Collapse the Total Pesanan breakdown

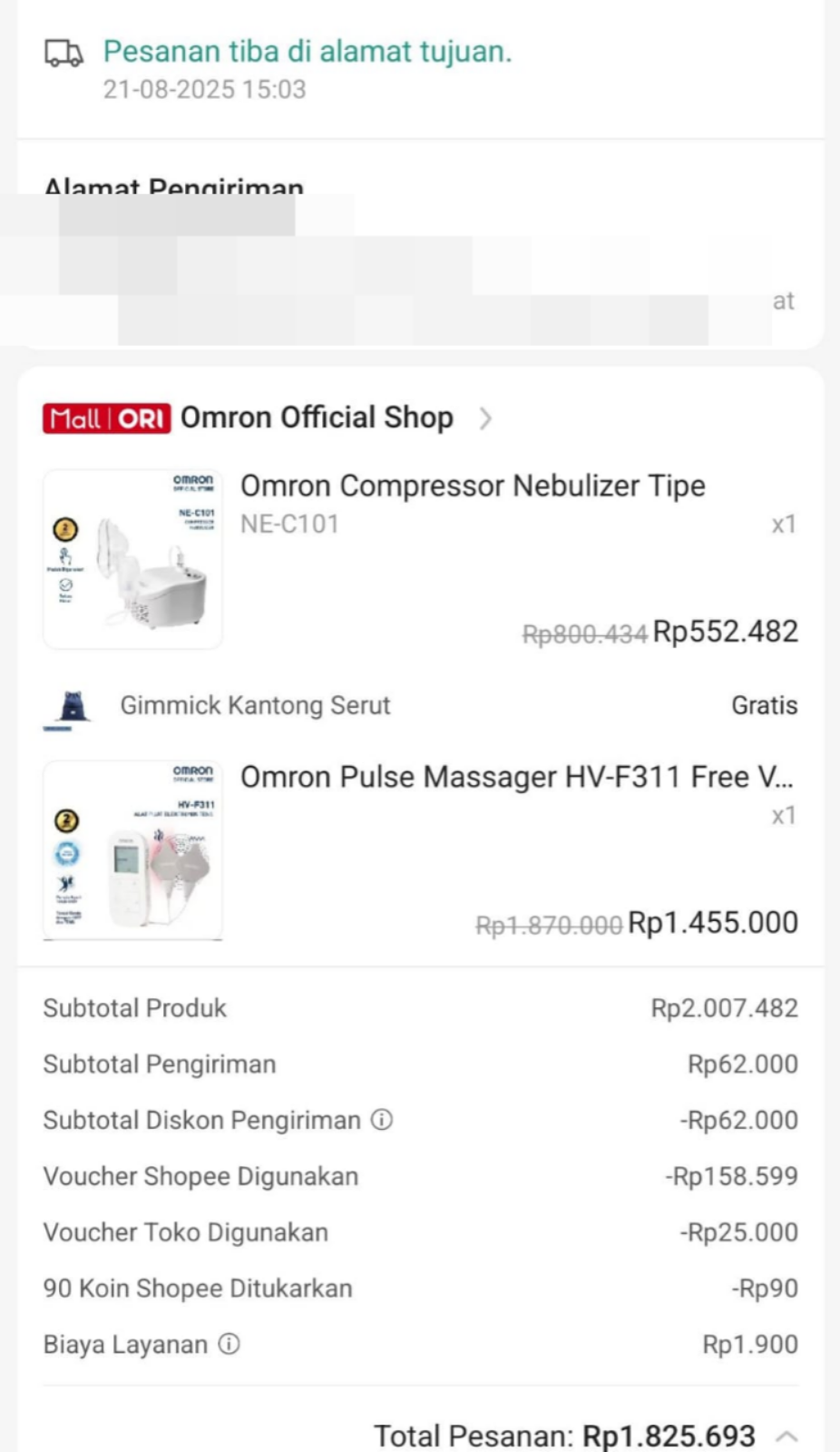(787, 1436)
